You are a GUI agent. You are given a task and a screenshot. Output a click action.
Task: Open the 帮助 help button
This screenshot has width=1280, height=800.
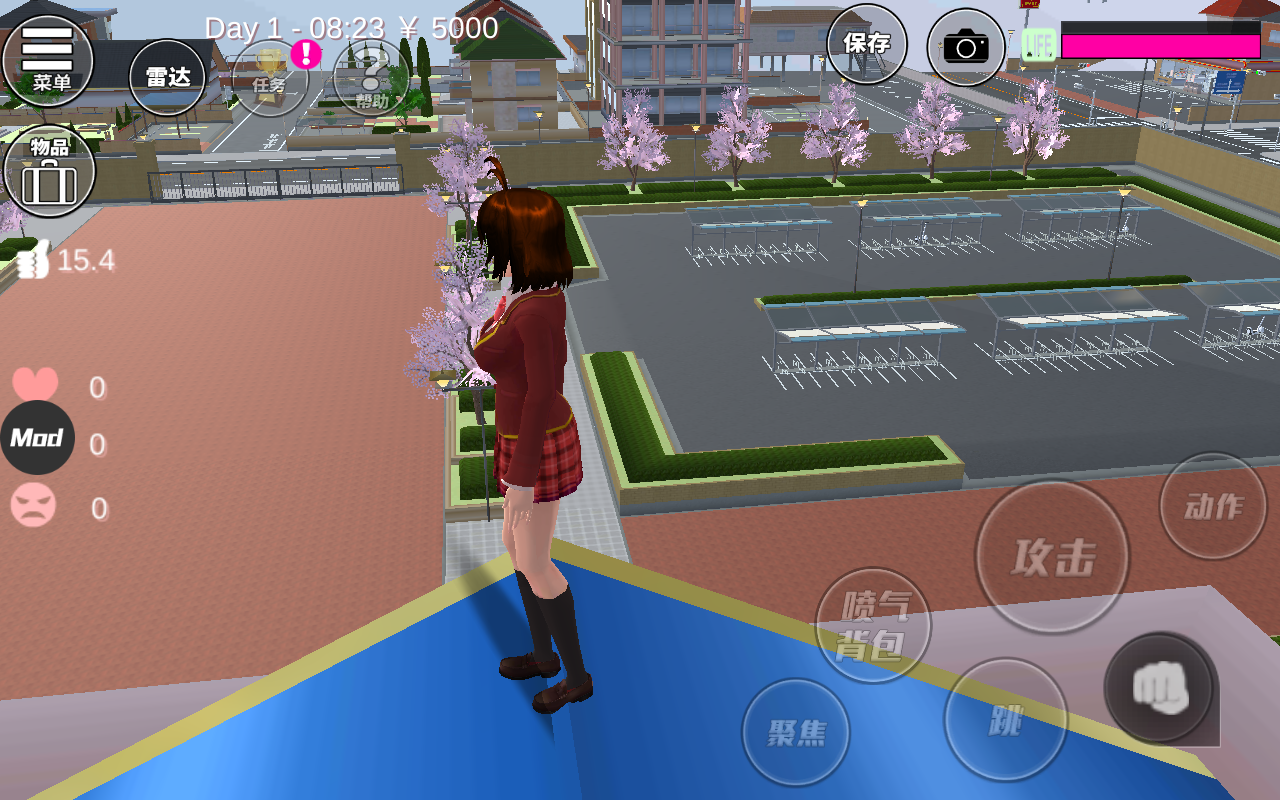(x=372, y=78)
